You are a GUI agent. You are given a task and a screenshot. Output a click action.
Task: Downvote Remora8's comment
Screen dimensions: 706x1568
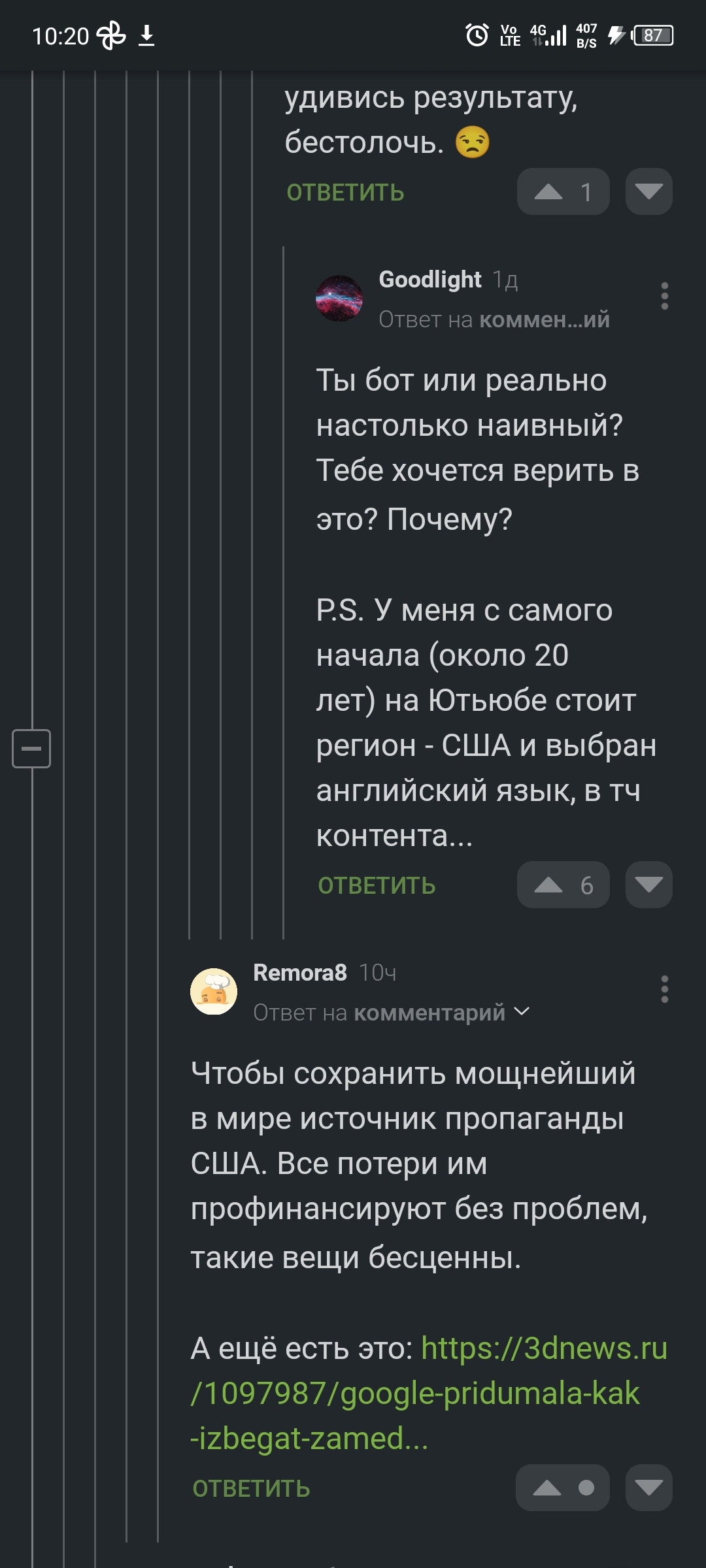pos(648,1488)
